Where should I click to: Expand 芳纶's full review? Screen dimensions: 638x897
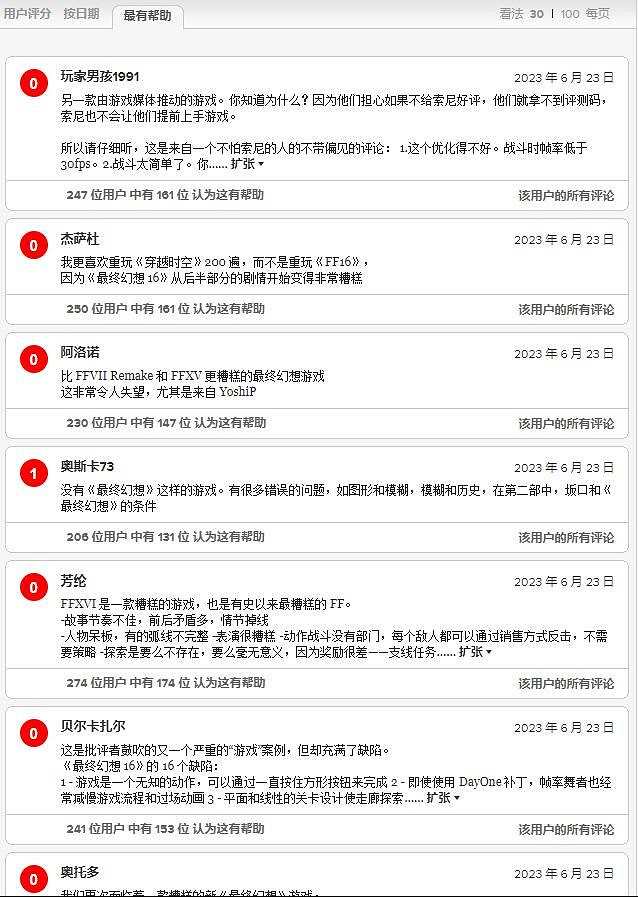(476, 651)
